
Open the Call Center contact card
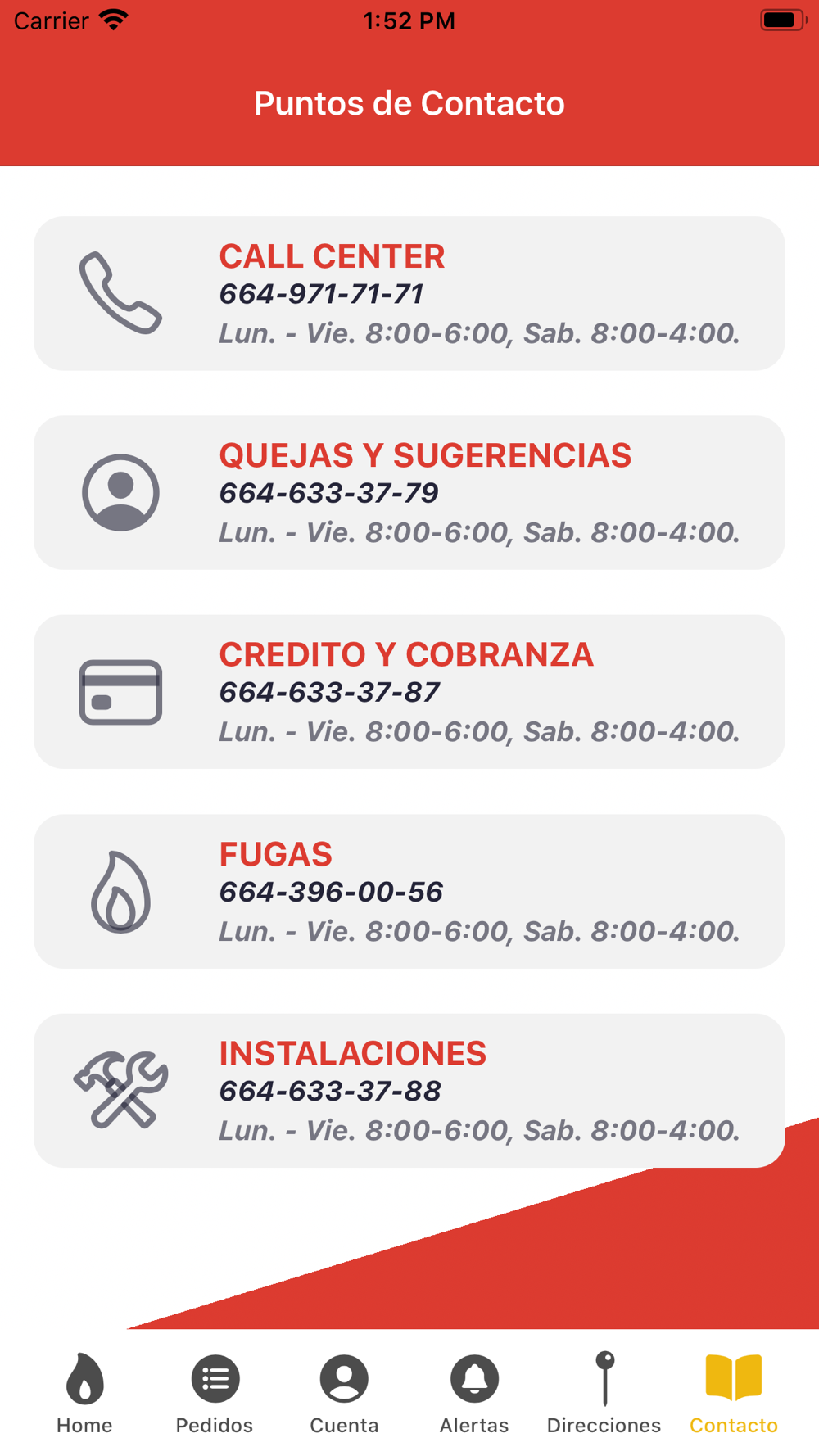409,293
